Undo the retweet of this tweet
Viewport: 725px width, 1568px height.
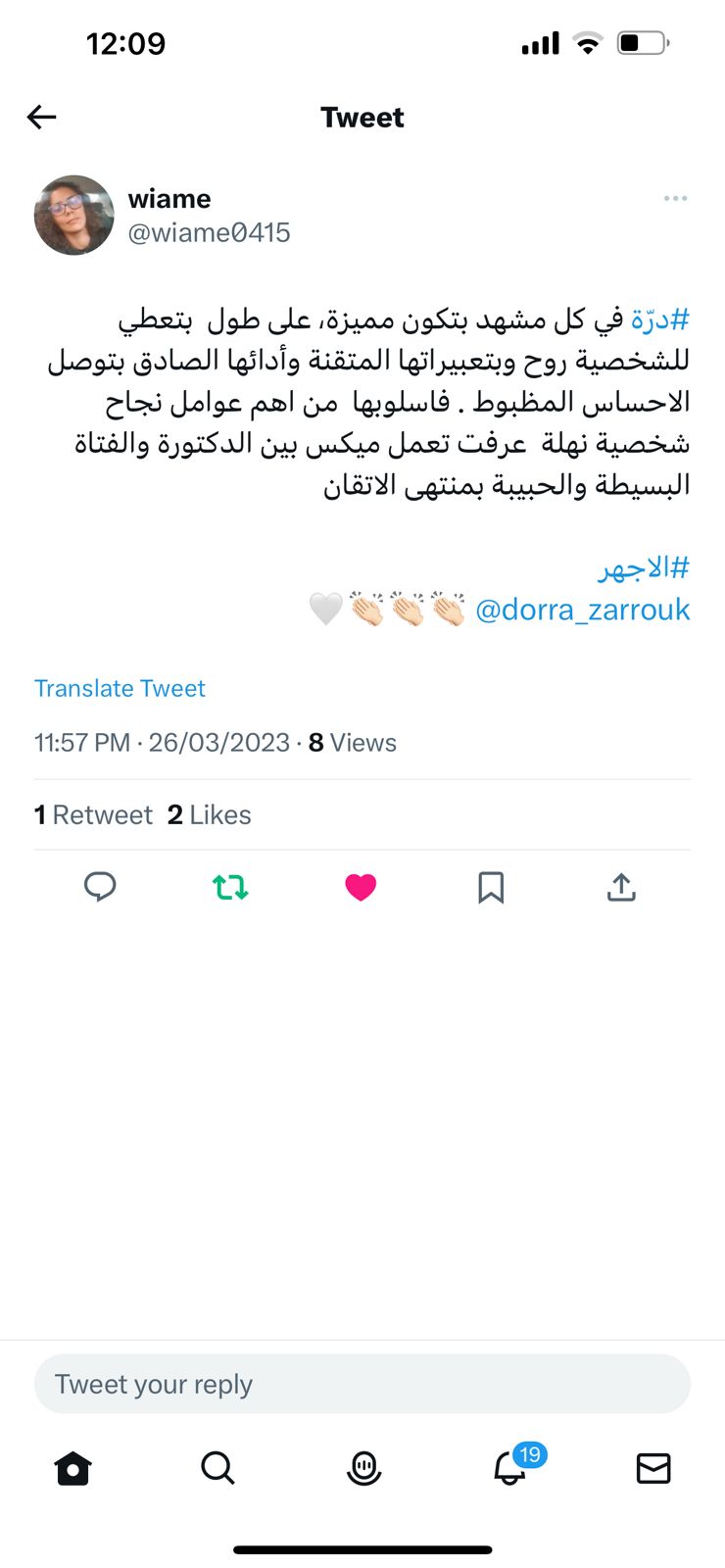(230, 887)
